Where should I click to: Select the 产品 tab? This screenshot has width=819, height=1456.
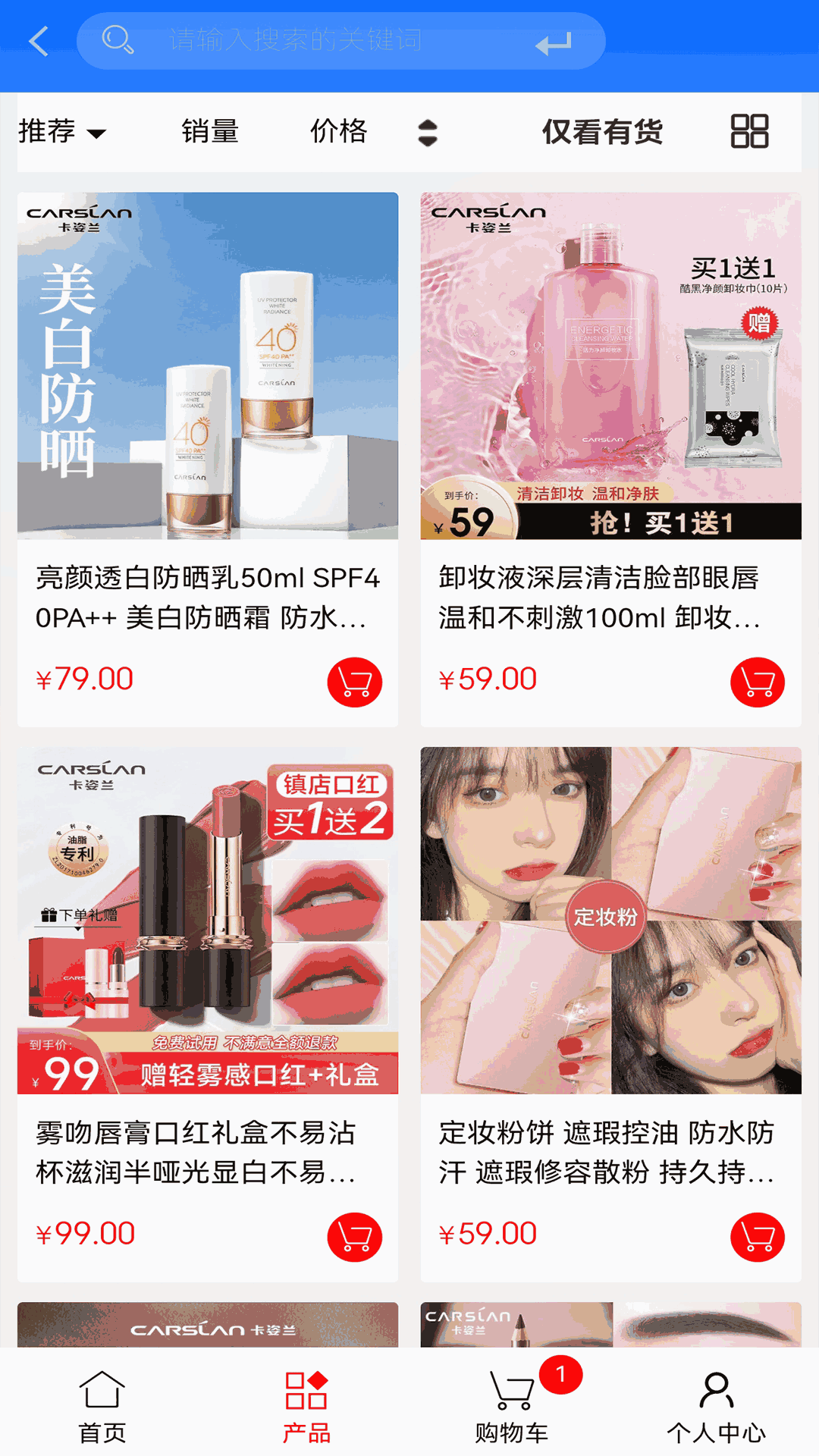point(306,1407)
